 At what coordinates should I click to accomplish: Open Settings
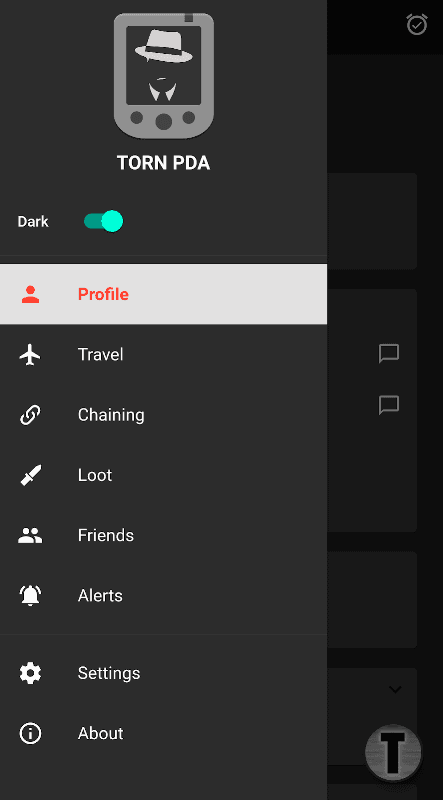point(163,673)
